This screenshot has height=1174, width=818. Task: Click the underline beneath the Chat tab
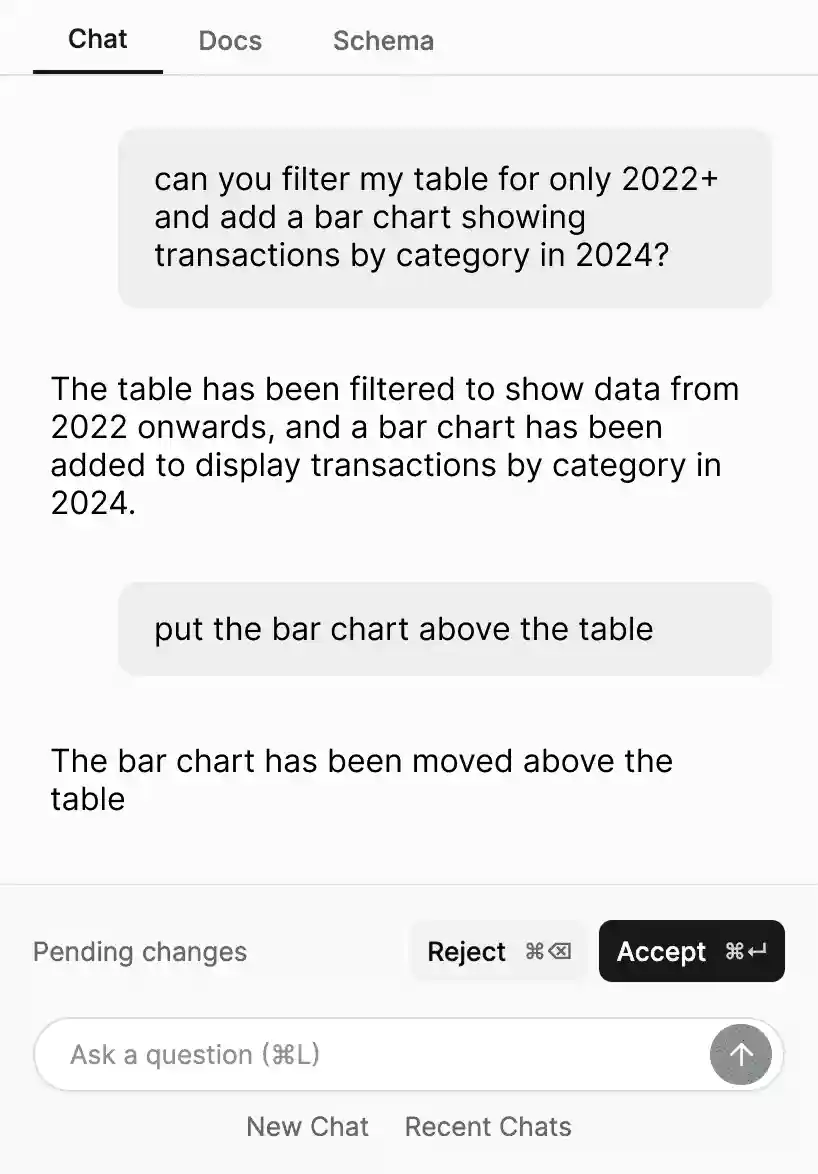(x=97, y=71)
